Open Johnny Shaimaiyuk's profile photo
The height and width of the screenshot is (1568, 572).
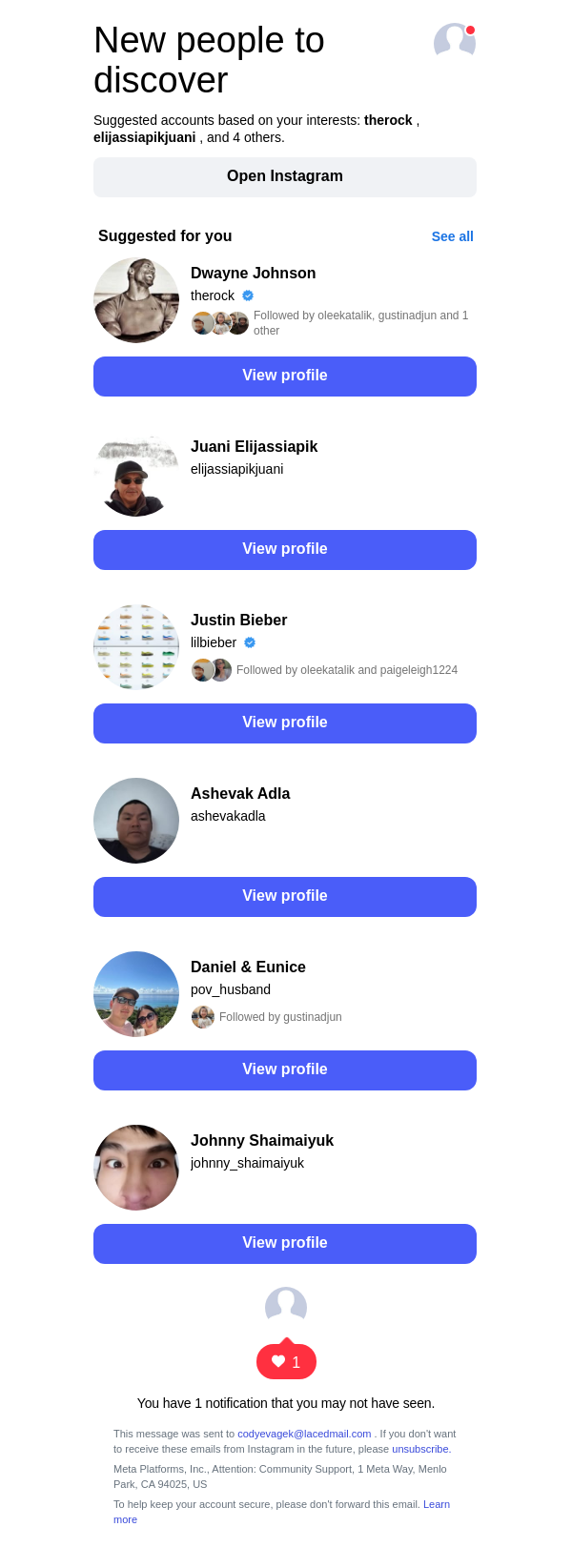tap(136, 1168)
